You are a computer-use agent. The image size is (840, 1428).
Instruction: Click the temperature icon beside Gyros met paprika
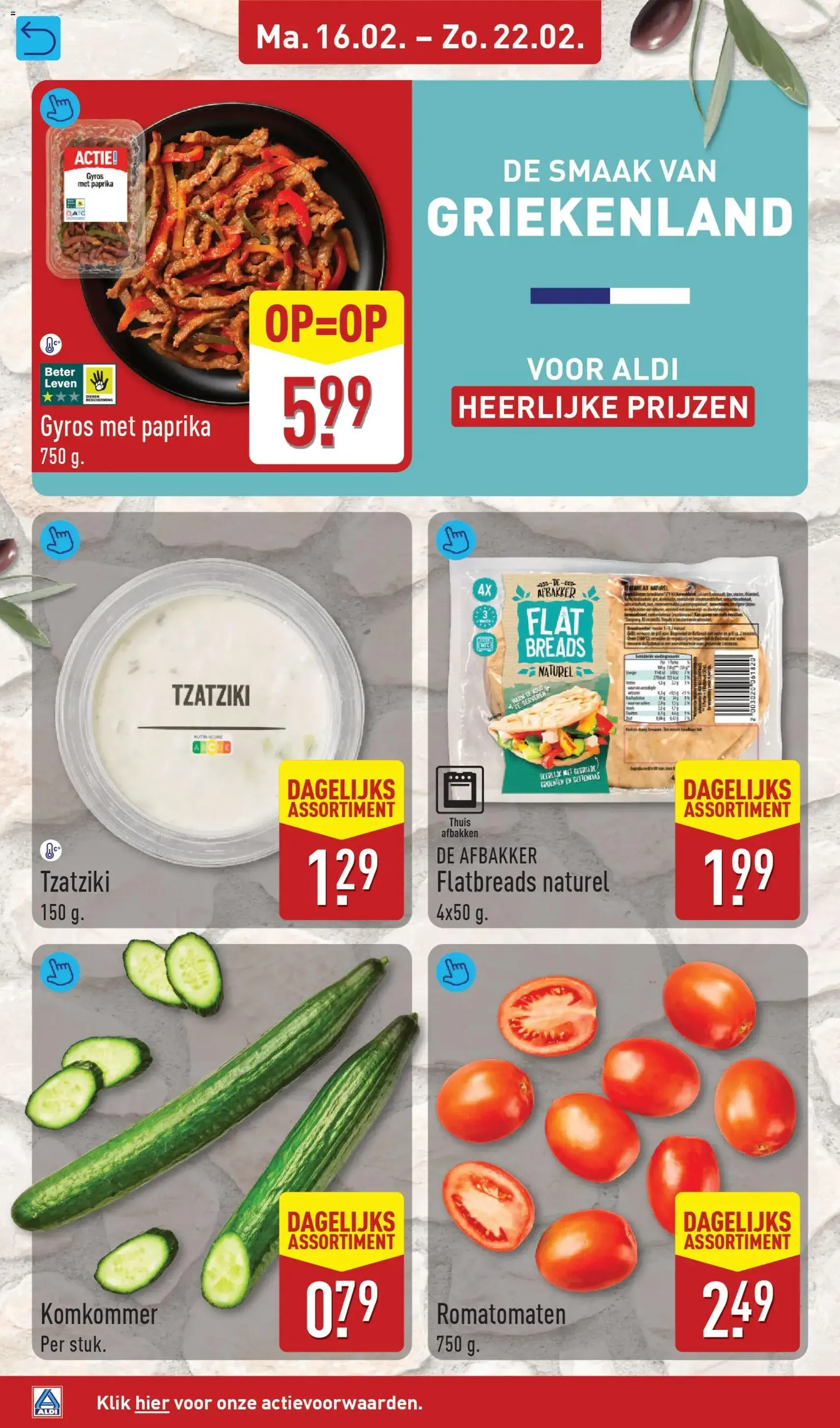(x=50, y=344)
